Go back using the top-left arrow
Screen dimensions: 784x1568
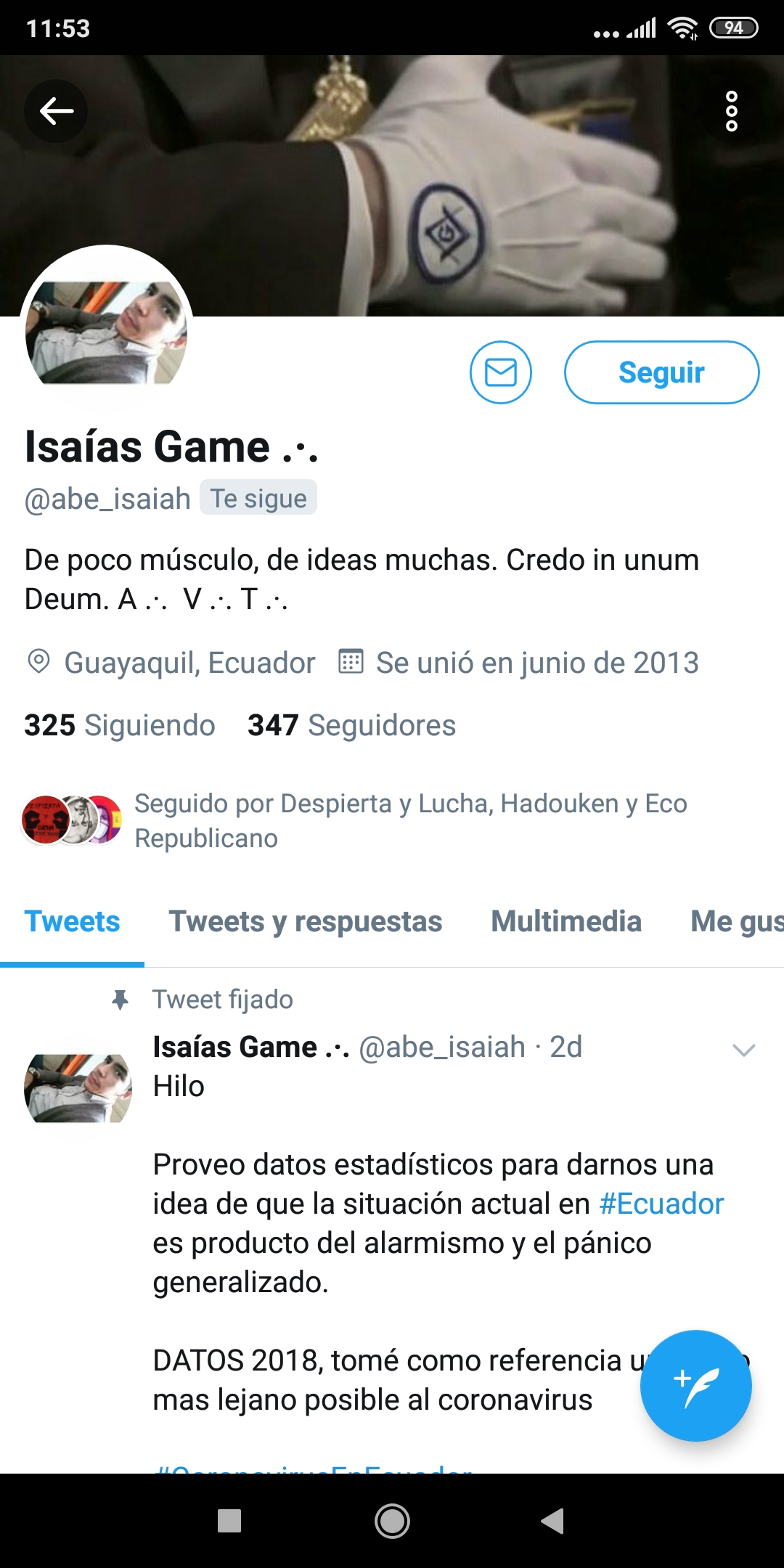[56, 111]
